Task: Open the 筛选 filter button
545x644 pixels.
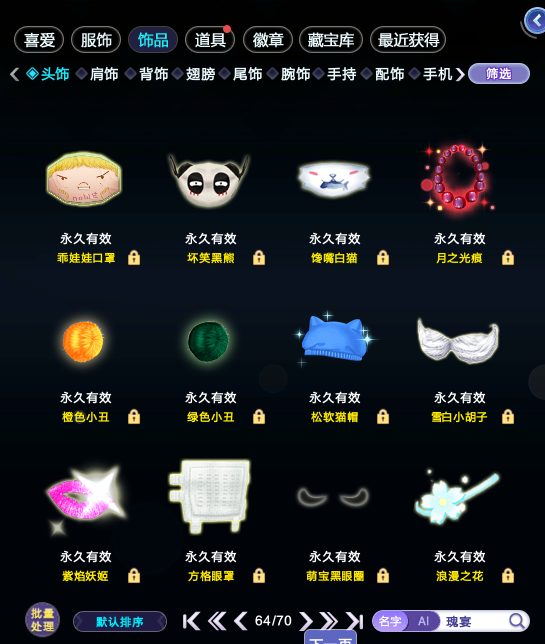Action: click(499, 74)
